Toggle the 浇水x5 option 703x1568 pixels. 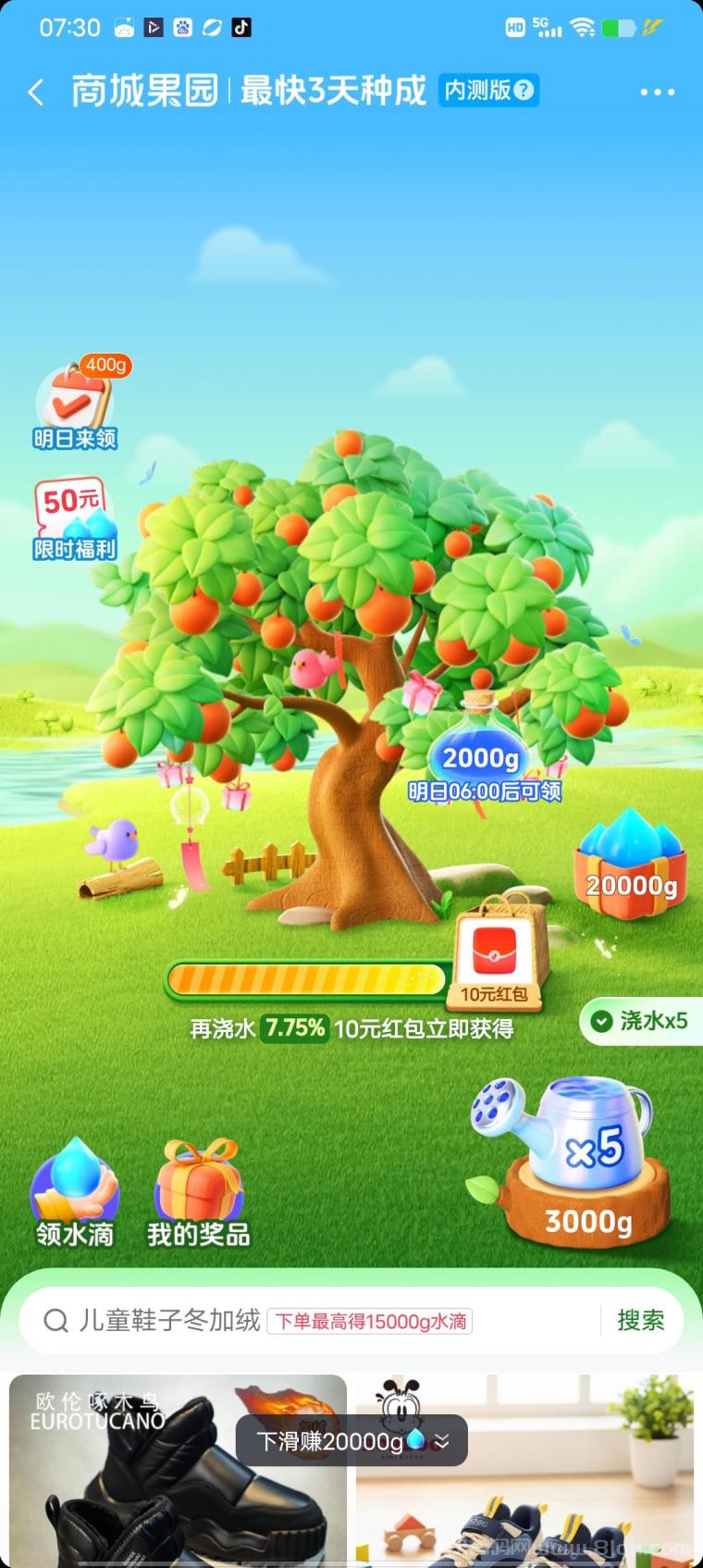pos(642,1021)
